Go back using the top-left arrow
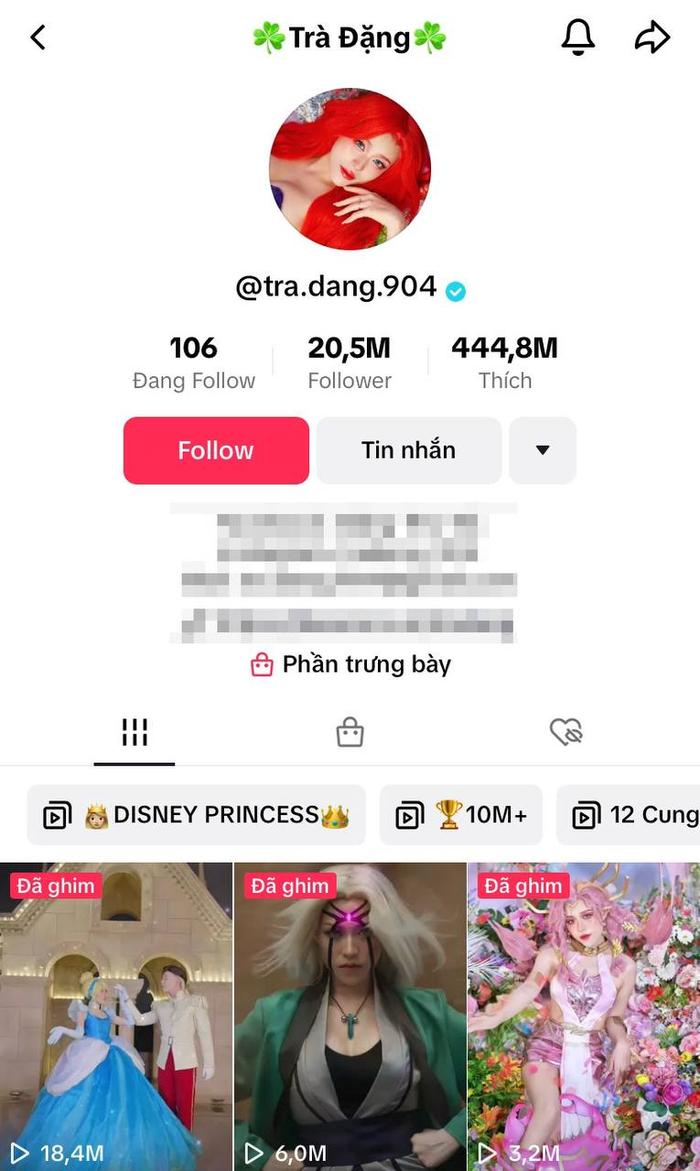This screenshot has height=1171, width=700. tap(38, 38)
